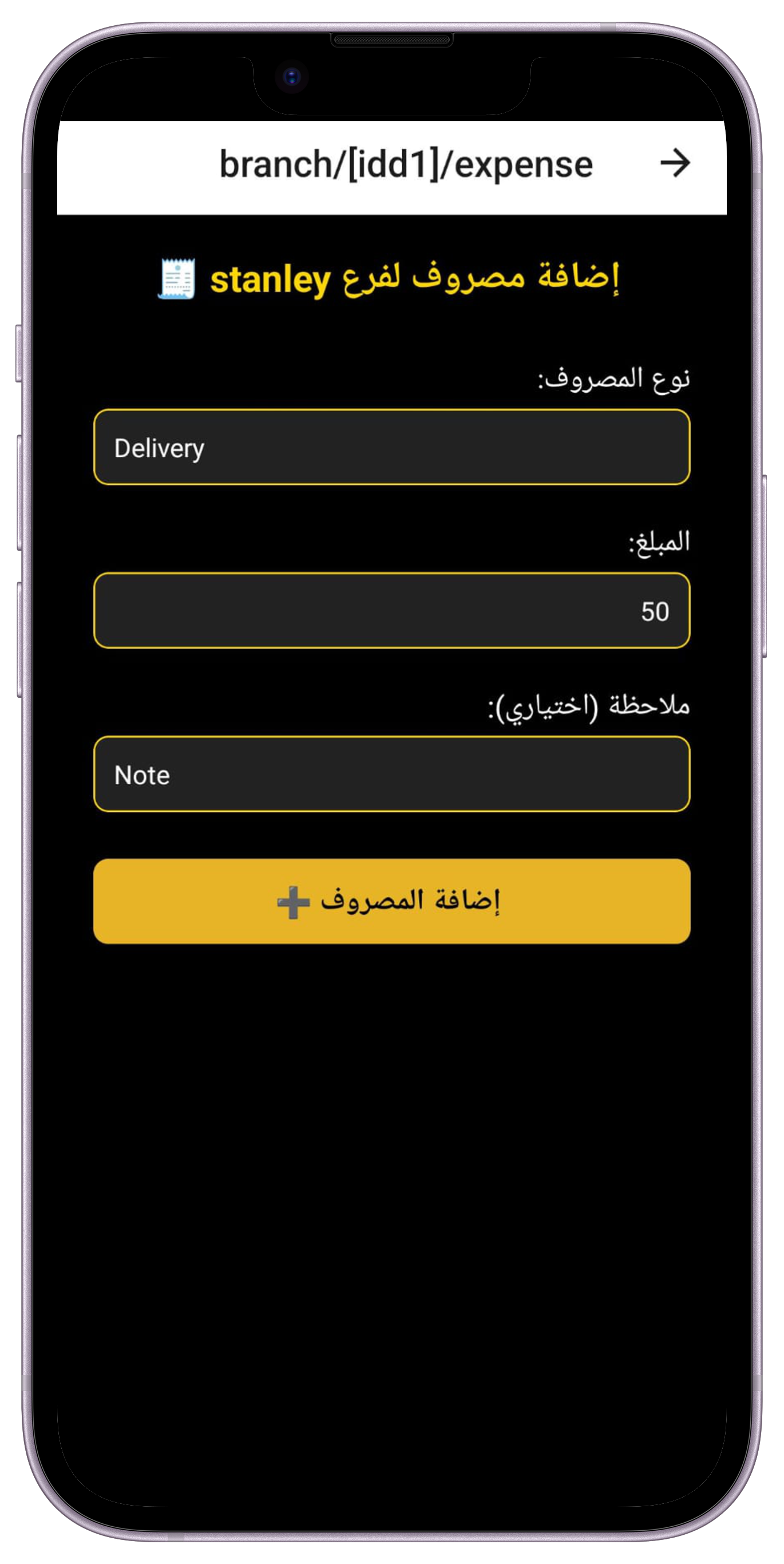Screen dimensions: 784x1564
Task: Submit with the yellow إضافة المصروف button
Action: 391,901
